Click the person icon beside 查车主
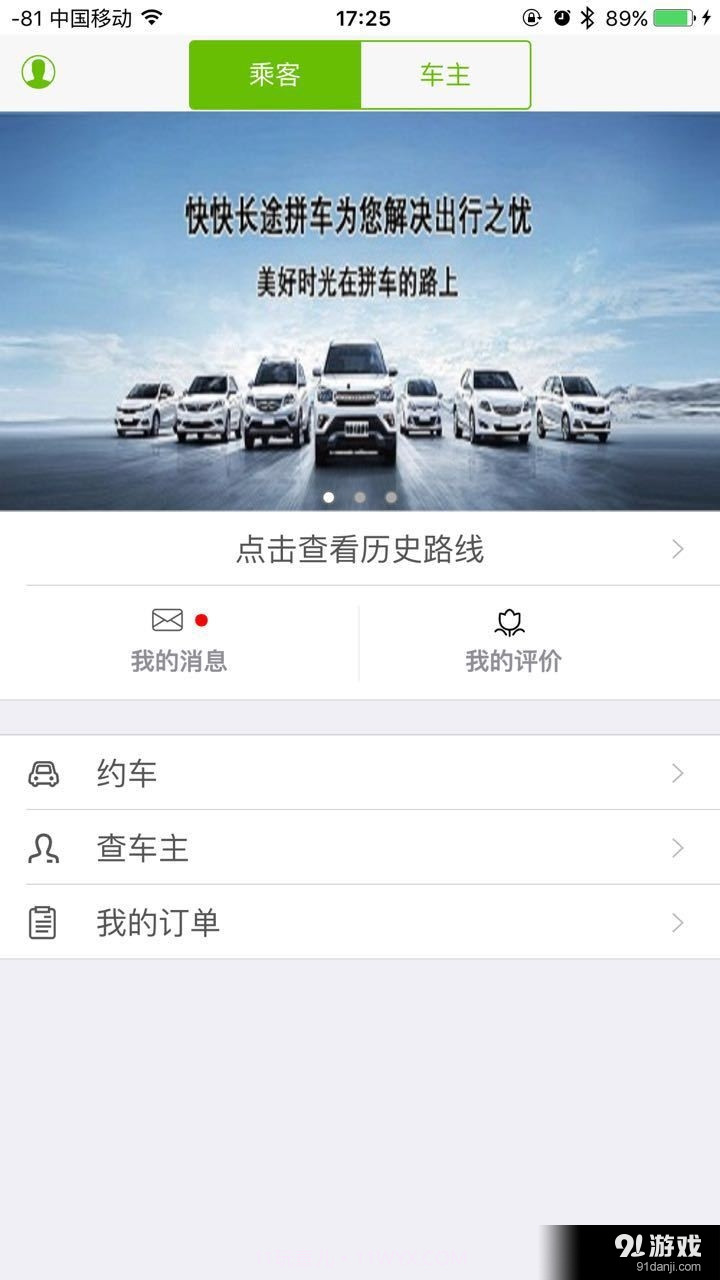The image size is (720, 1280). (x=42, y=848)
